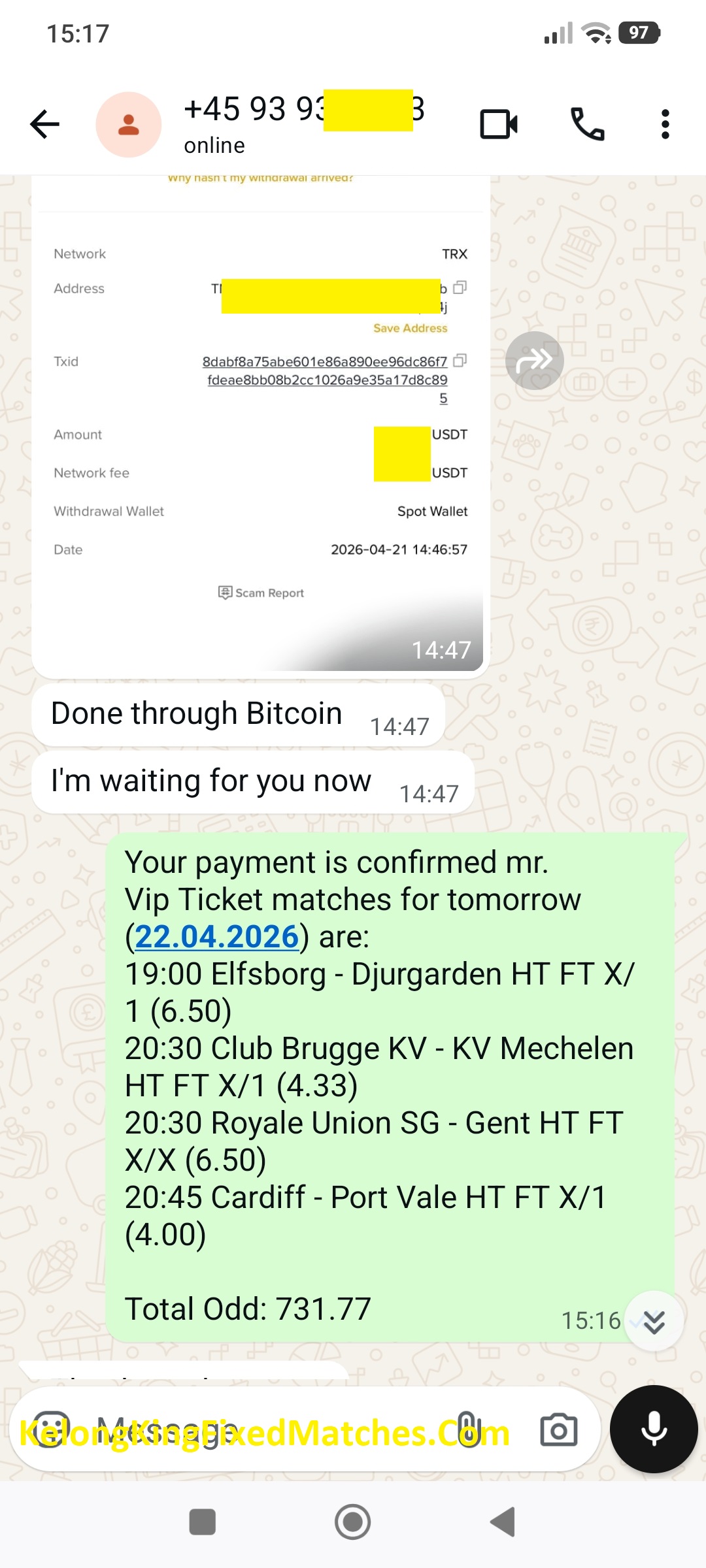Go to the home screen via navigation bar
Viewport: 706px width, 1568px height.
pos(352,1522)
